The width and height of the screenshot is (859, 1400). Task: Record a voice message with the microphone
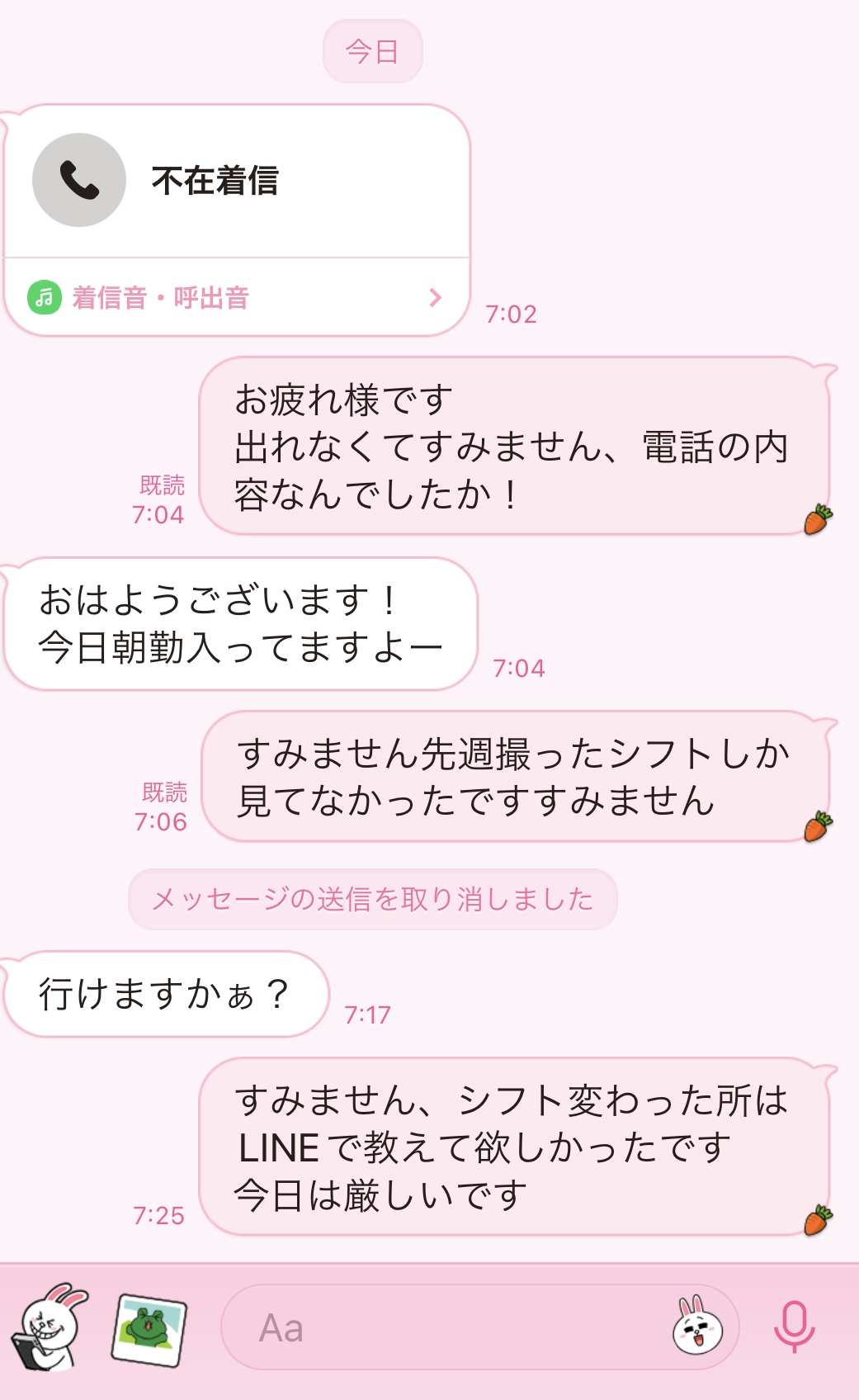click(x=794, y=1326)
